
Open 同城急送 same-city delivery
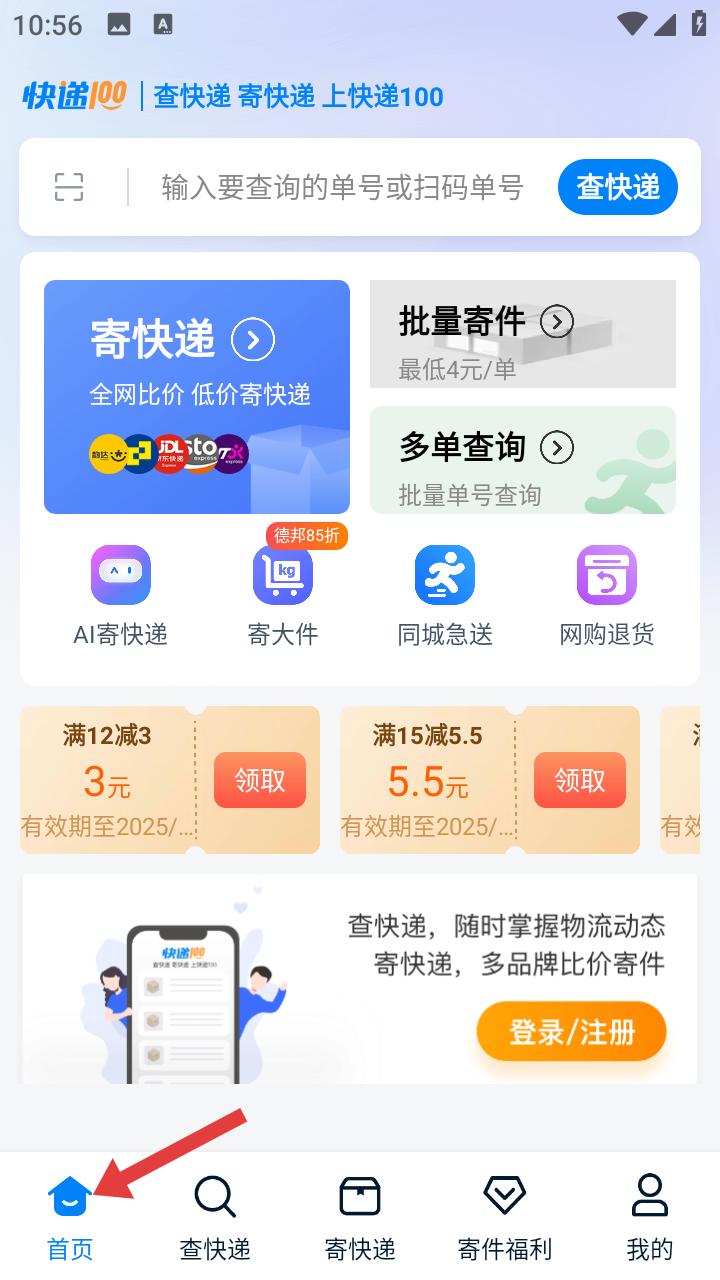pos(445,596)
